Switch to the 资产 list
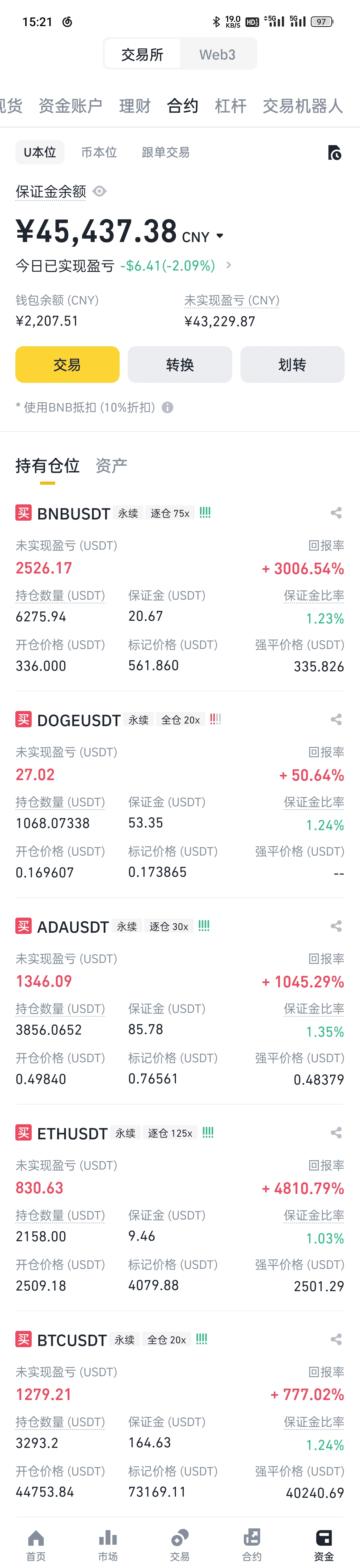Screen dimensions: 360x1568 point(111,466)
